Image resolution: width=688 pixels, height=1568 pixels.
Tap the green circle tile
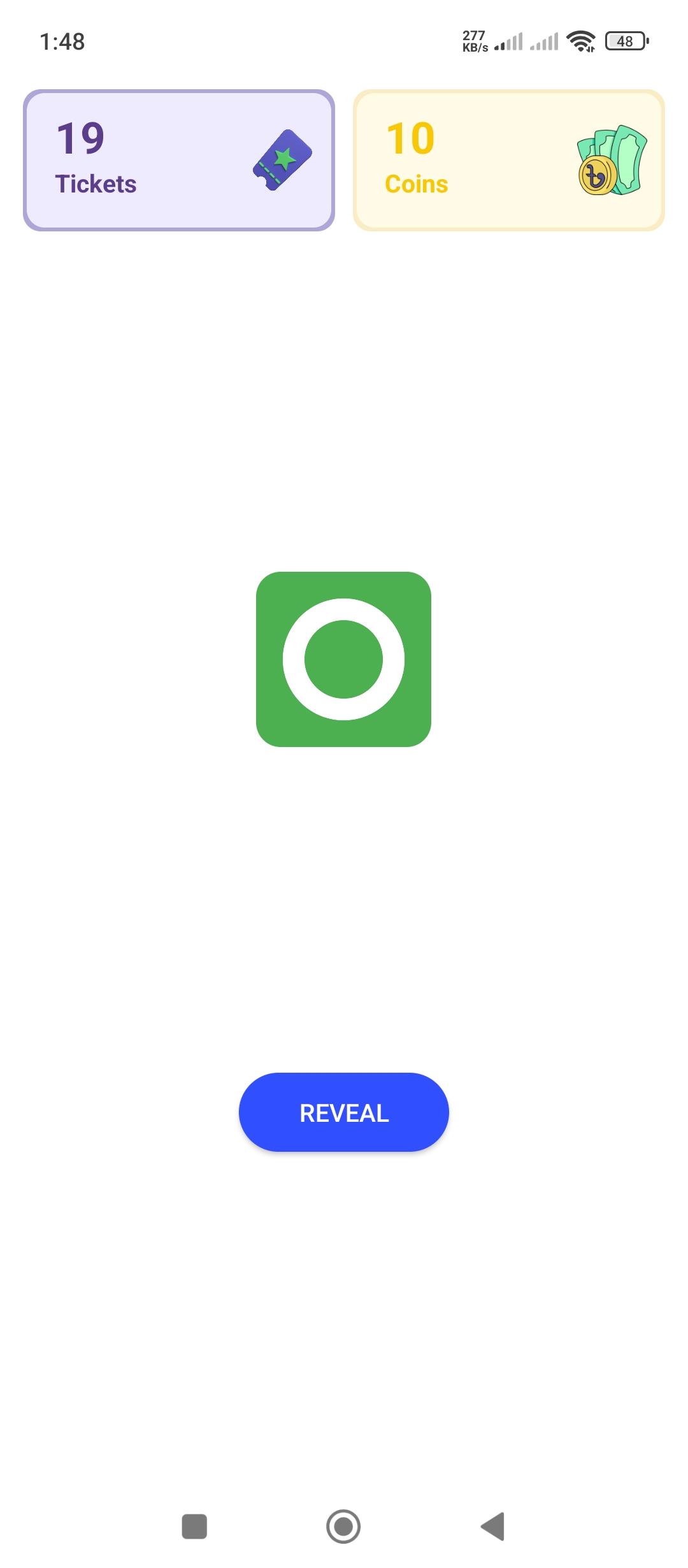point(344,659)
